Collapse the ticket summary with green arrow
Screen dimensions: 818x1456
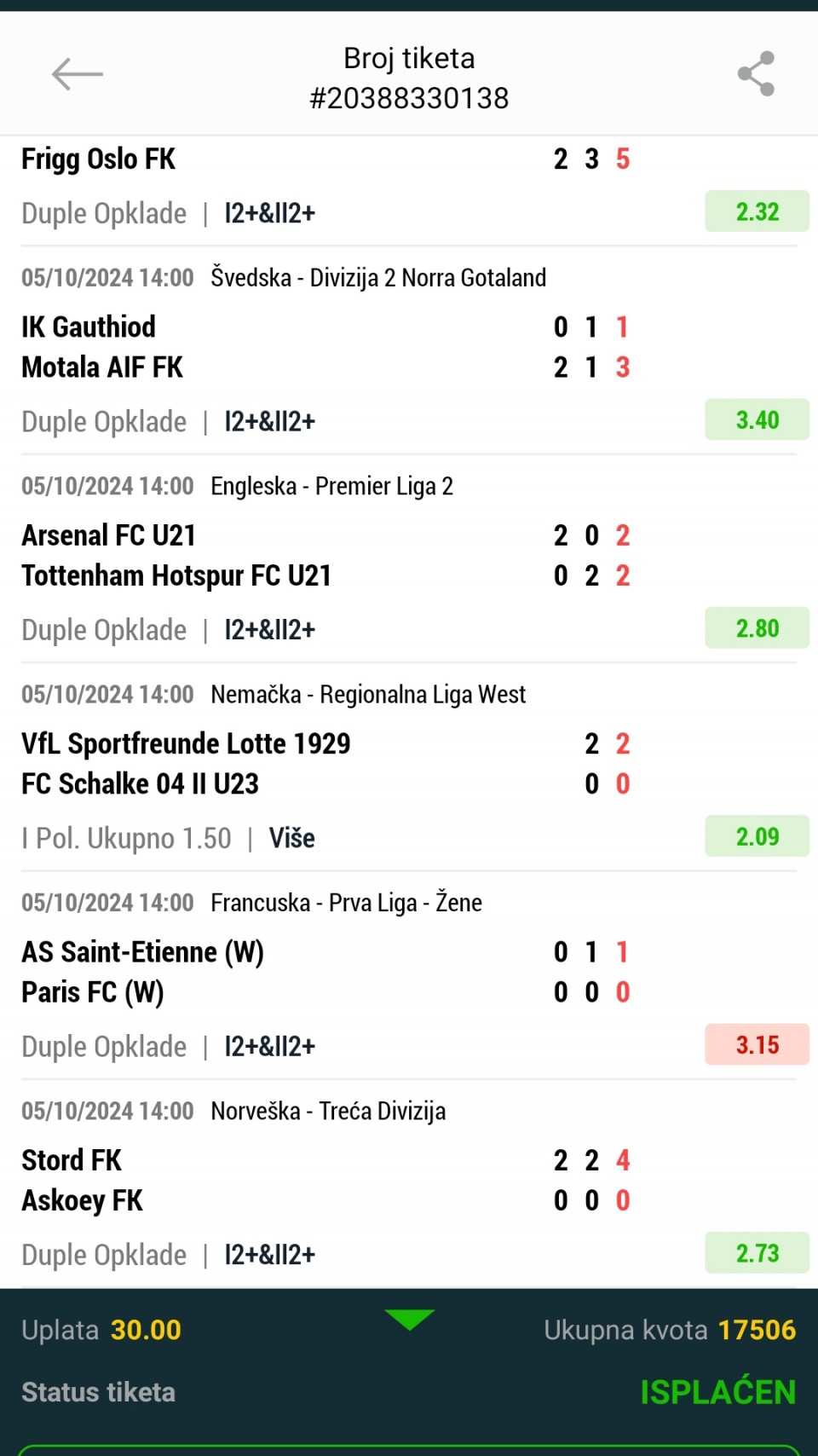pyautogui.click(x=410, y=1320)
